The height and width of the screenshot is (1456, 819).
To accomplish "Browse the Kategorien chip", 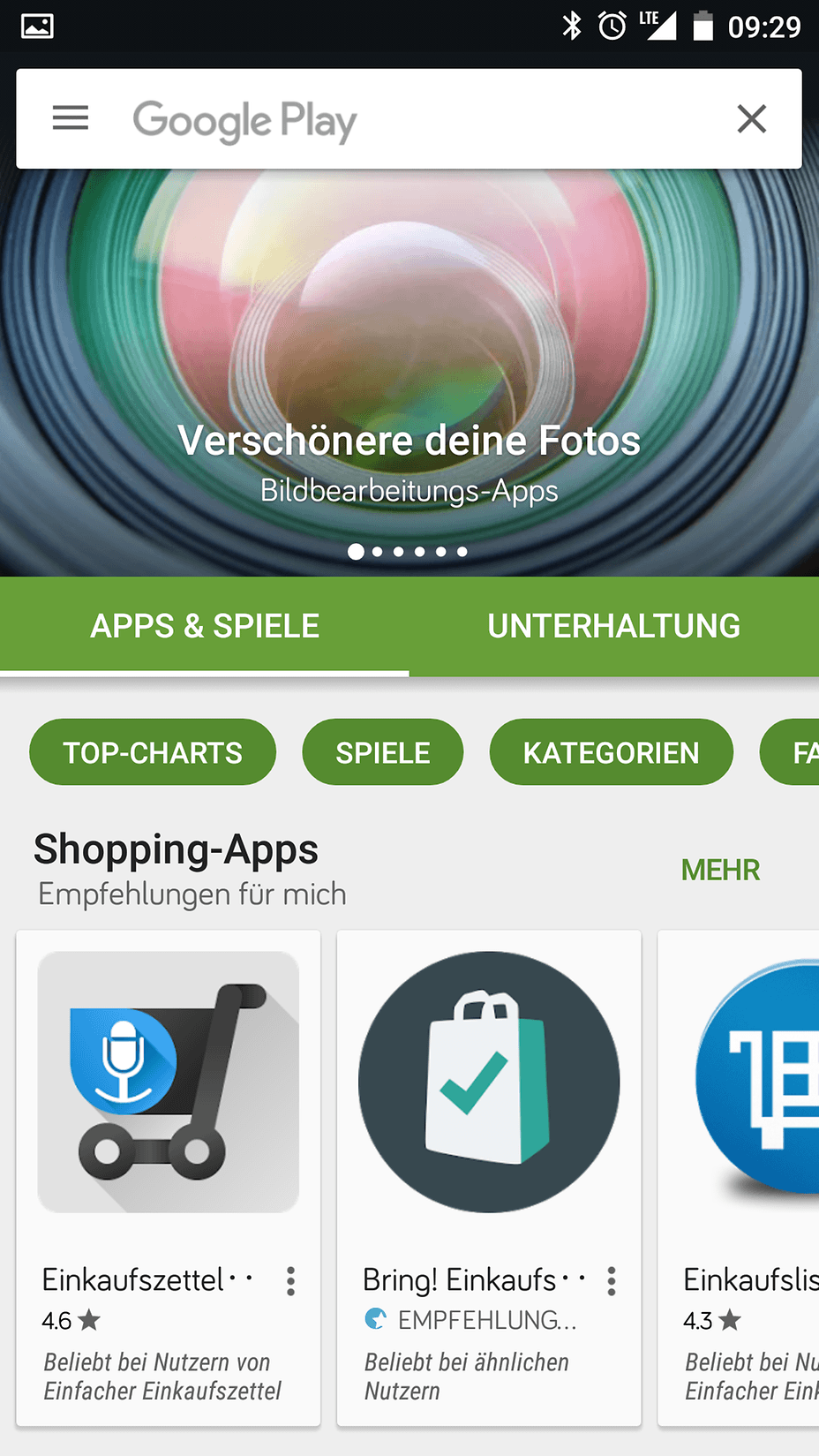I will point(611,752).
